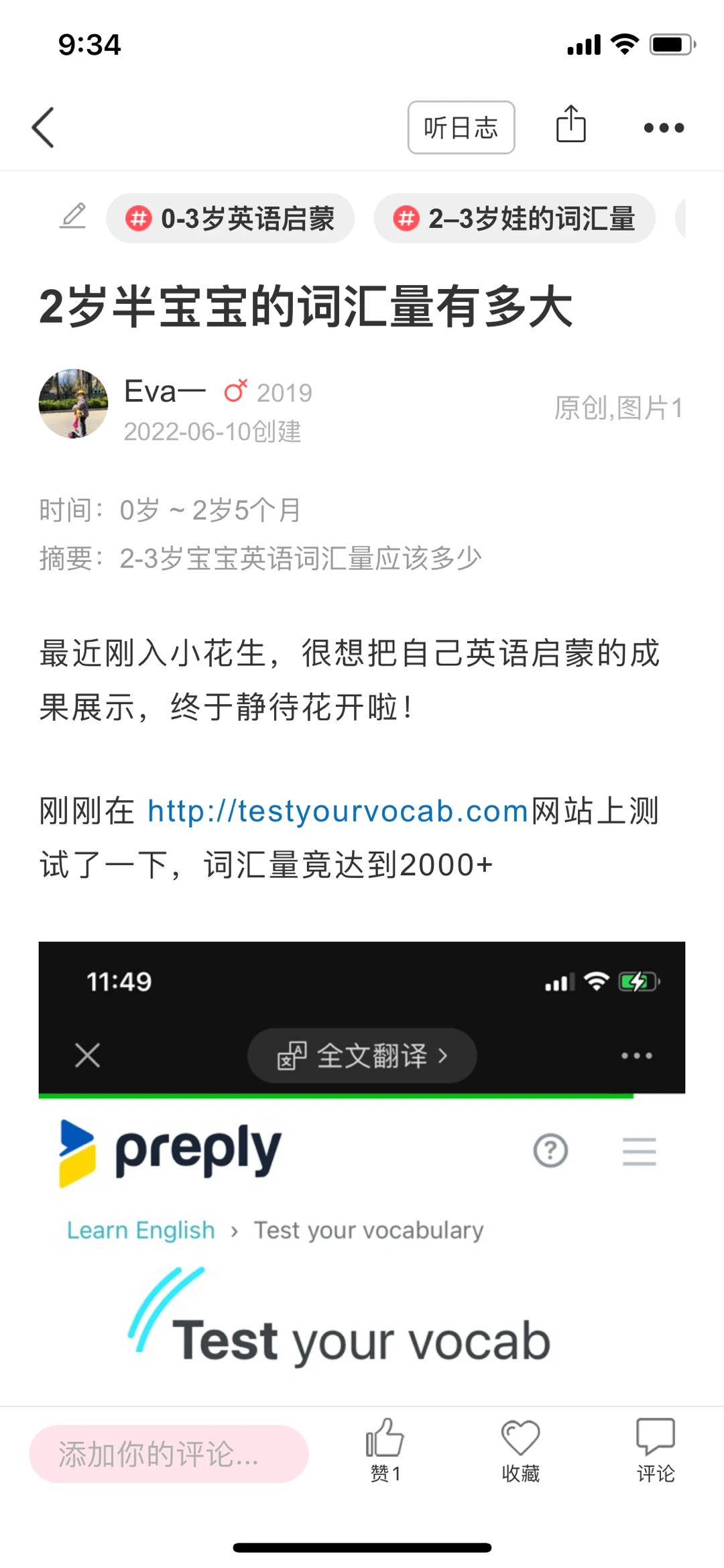The image size is (724, 1568).
Task: Open the testyourvocab.com link
Action: coord(339,811)
